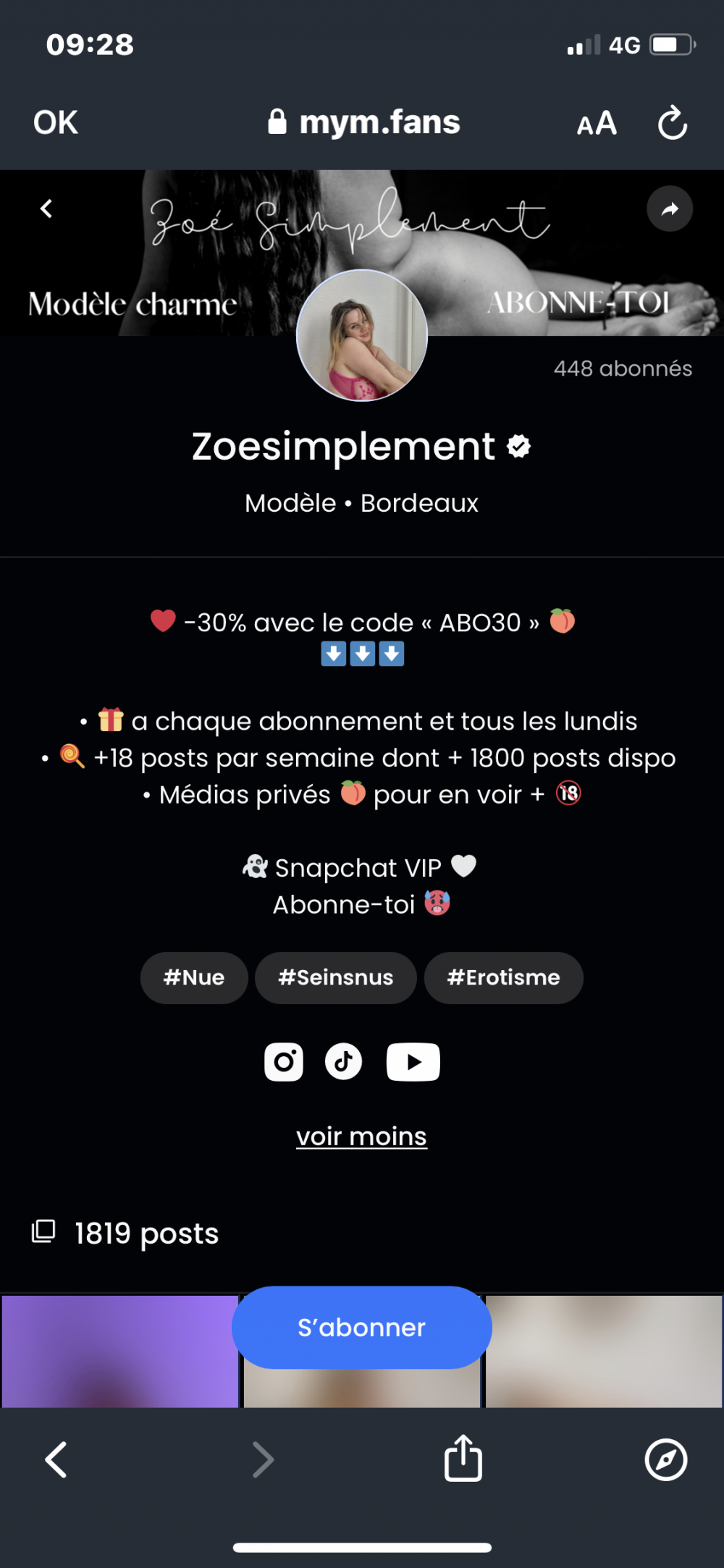Screen dimensions: 724x1568
Task: Open the AA text size options
Action: pos(597,123)
